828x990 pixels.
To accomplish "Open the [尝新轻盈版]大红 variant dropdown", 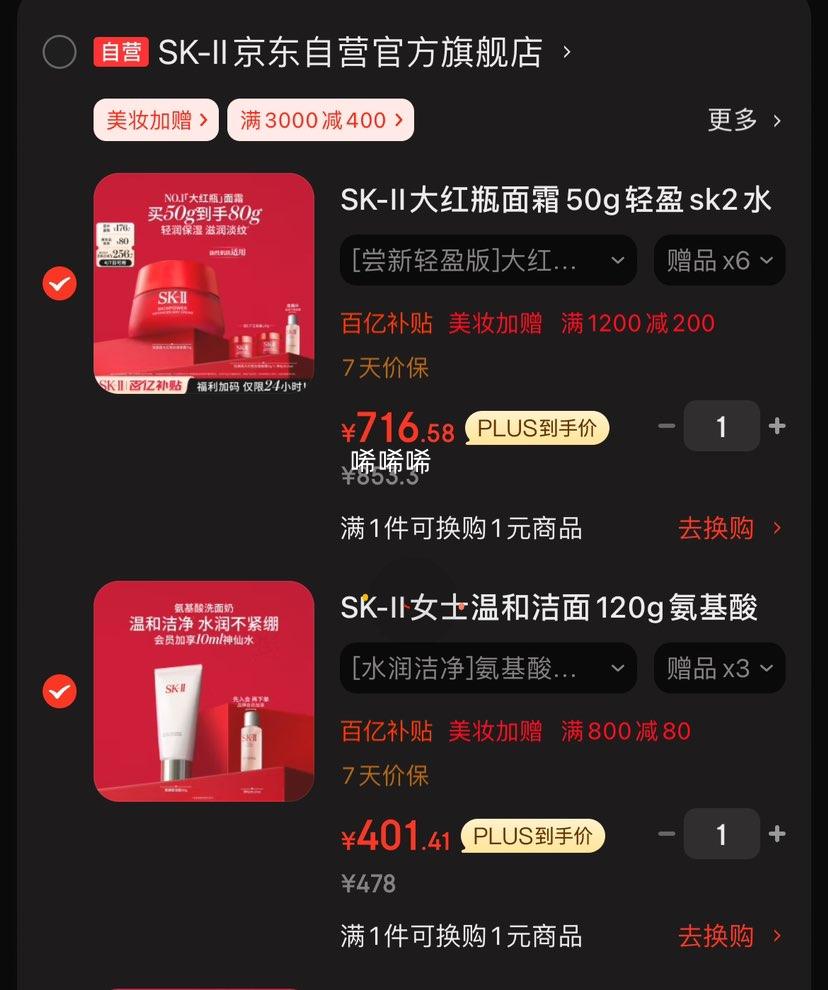I will point(488,260).
